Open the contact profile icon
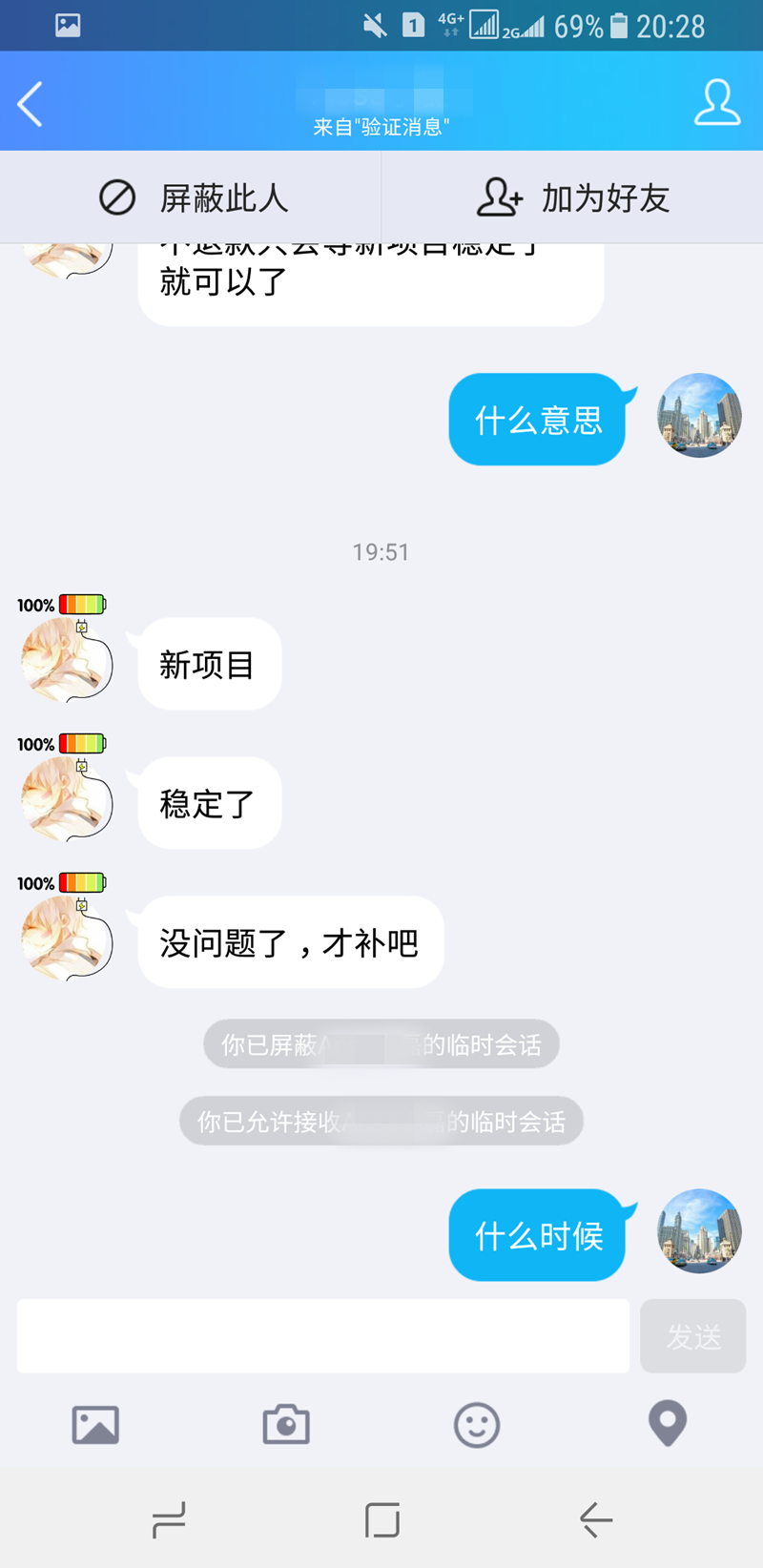This screenshot has height=1568, width=763. click(x=716, y=103)
